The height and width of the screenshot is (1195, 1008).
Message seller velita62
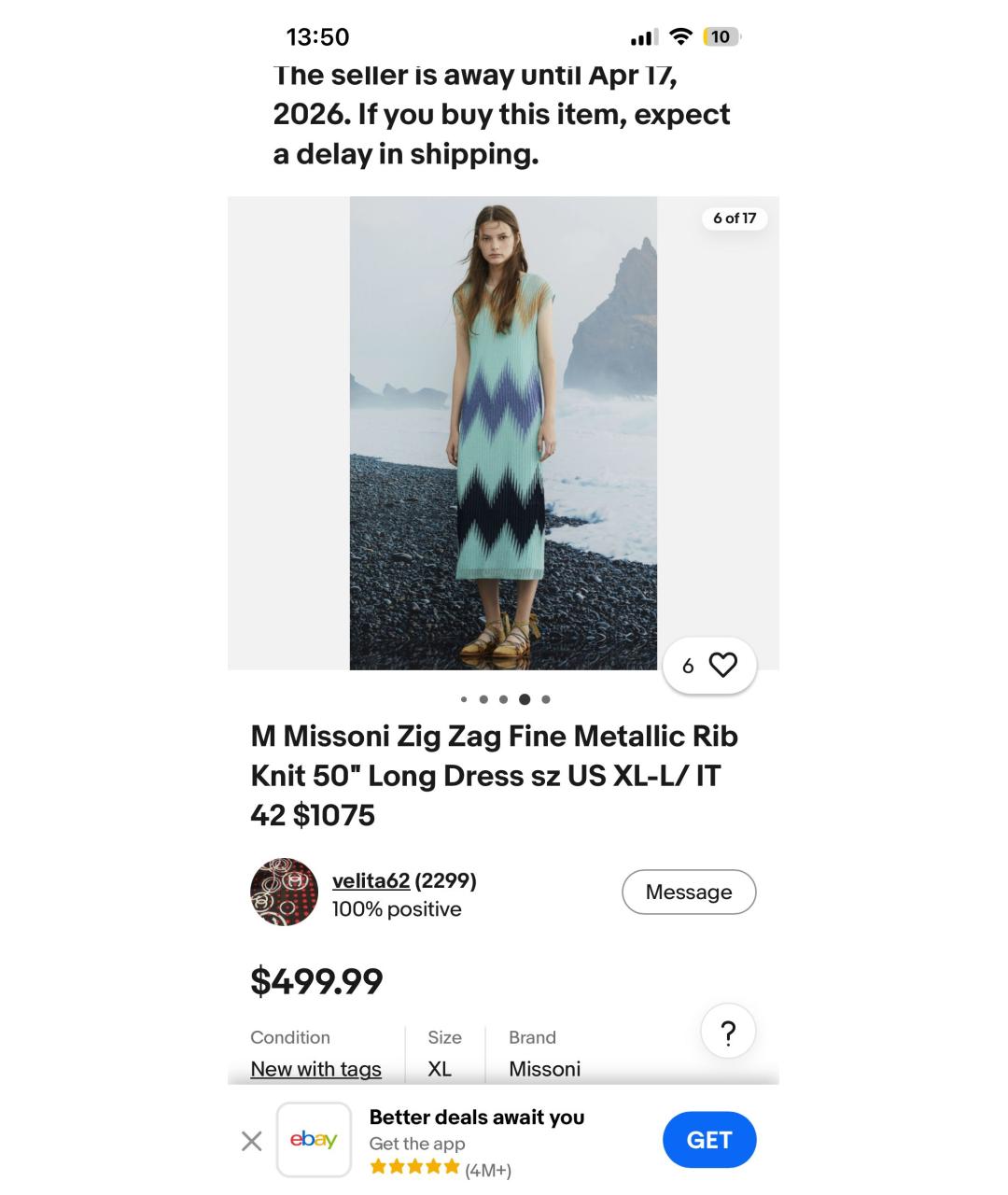[689, 892]
